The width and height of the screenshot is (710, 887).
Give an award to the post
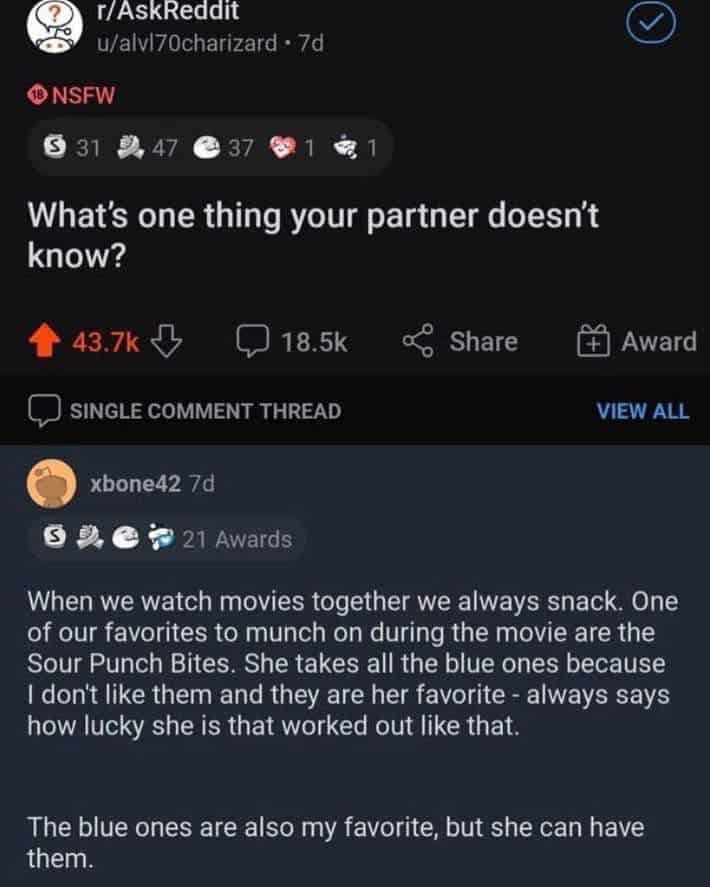(x=636, y=342)
